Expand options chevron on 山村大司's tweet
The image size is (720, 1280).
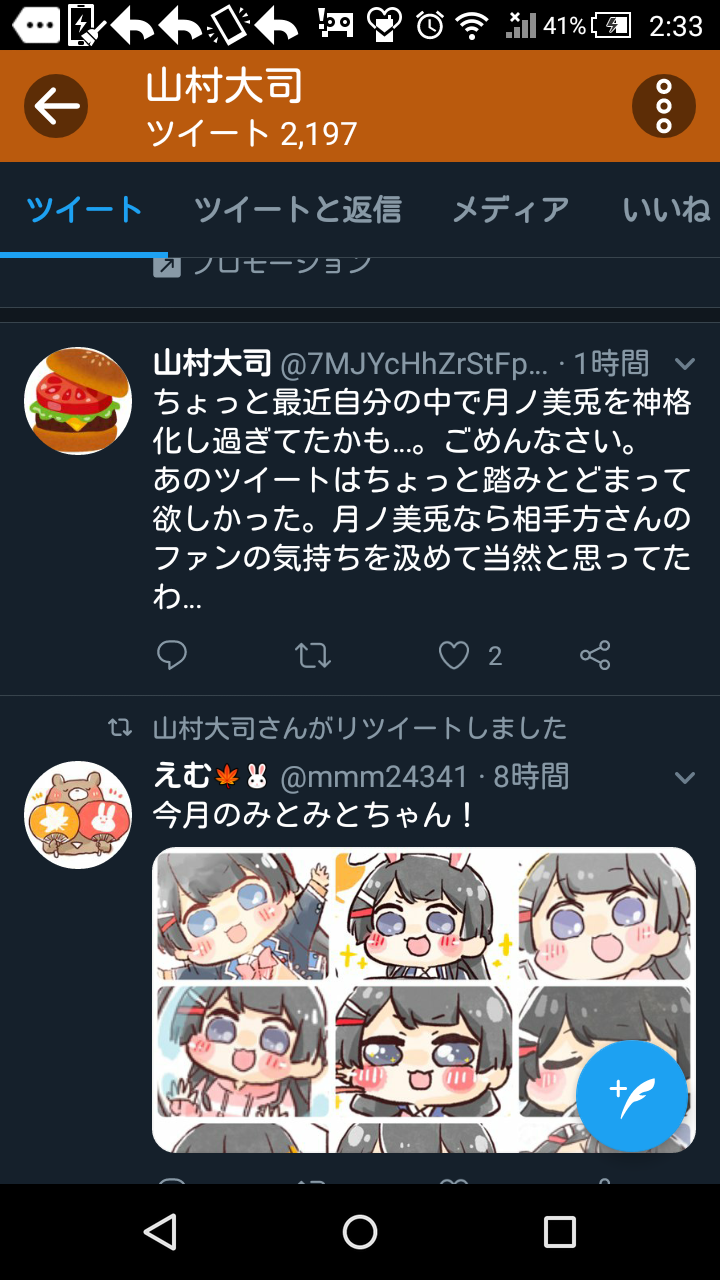click(685, 363)
